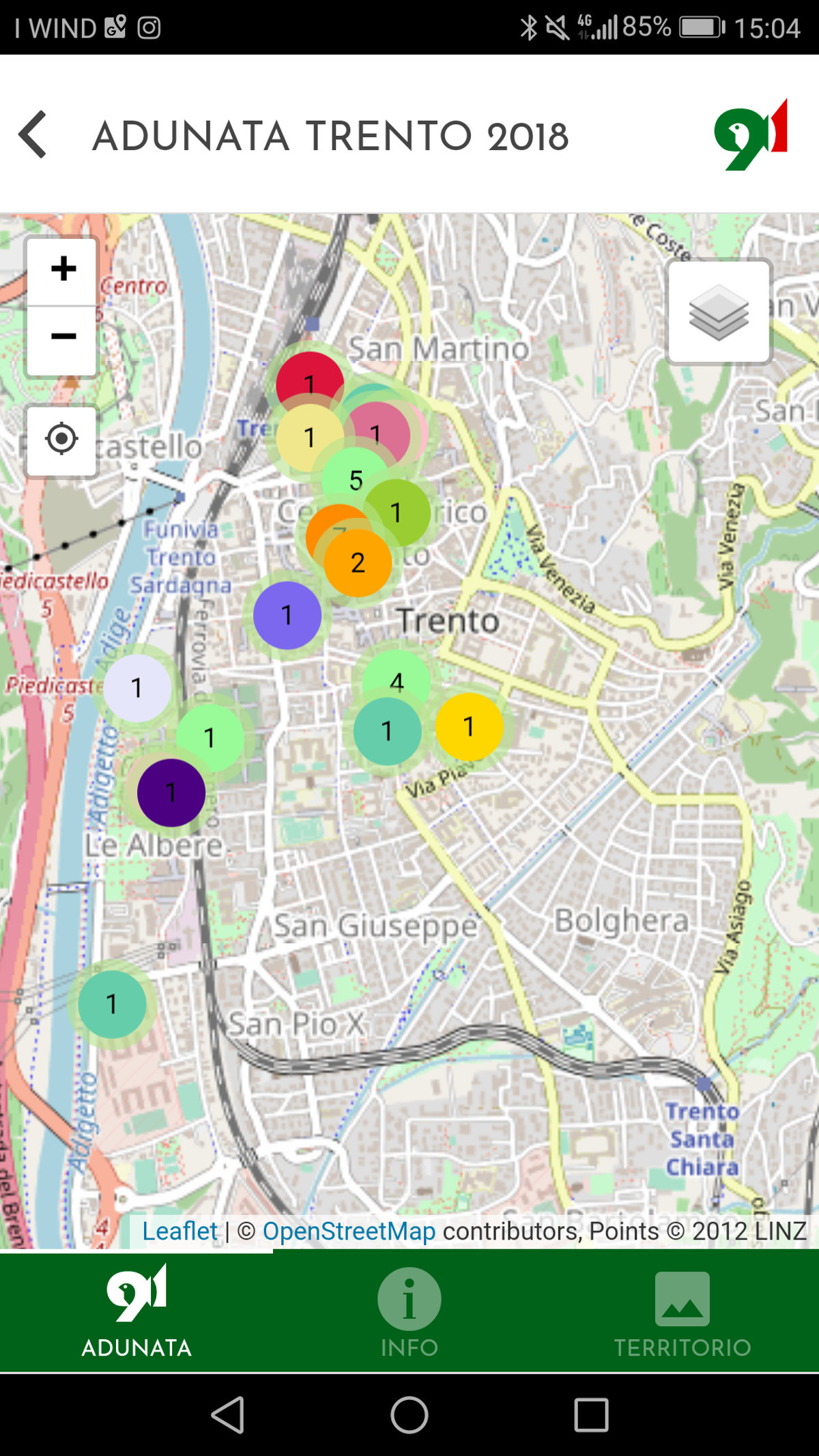Image resolution: width=819 pixels, height=1456 pixels.
Task: Zoom out of the map
Action: click(x=63, y=337)
